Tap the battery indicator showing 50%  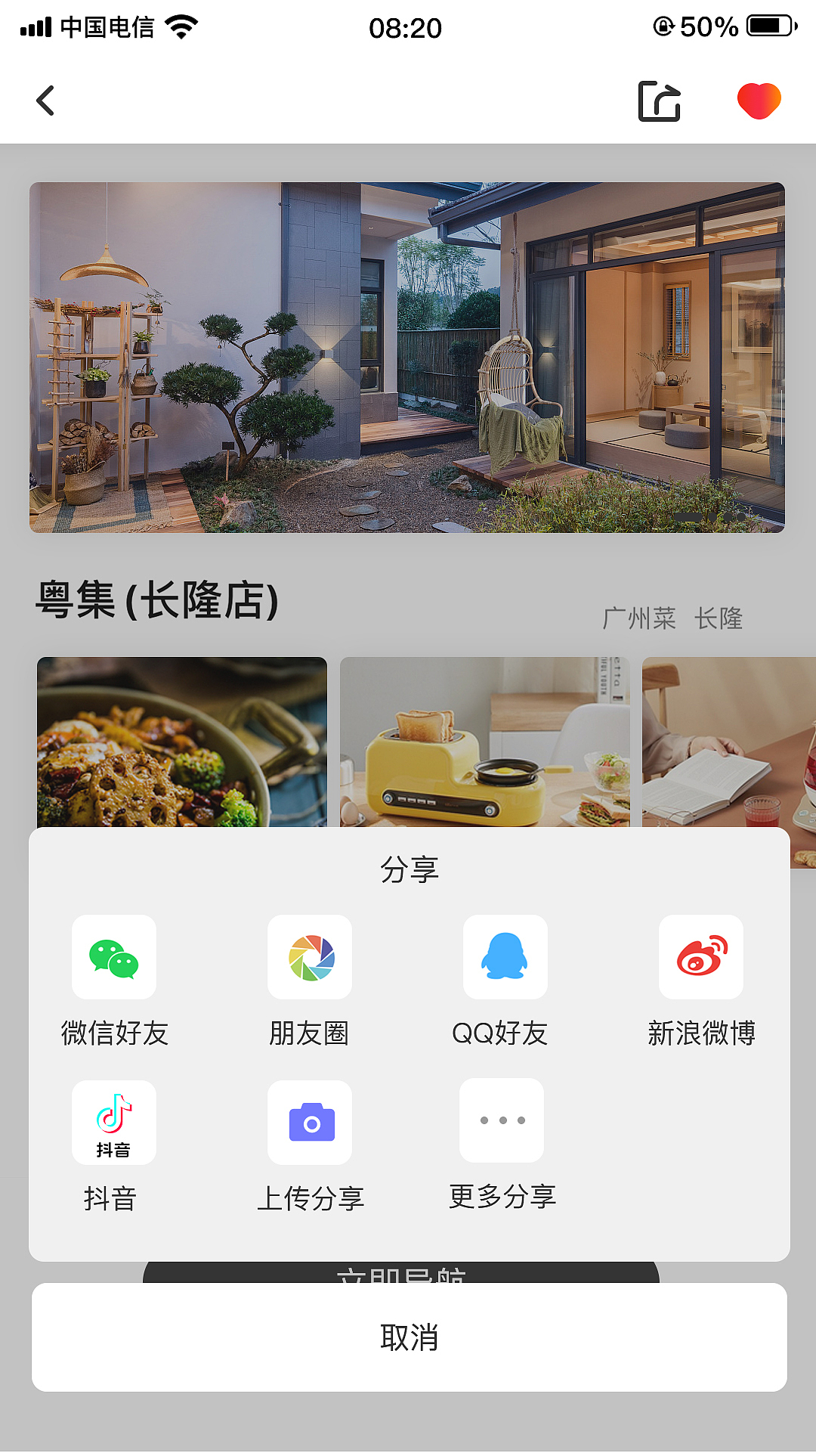(x=765, y=26)
